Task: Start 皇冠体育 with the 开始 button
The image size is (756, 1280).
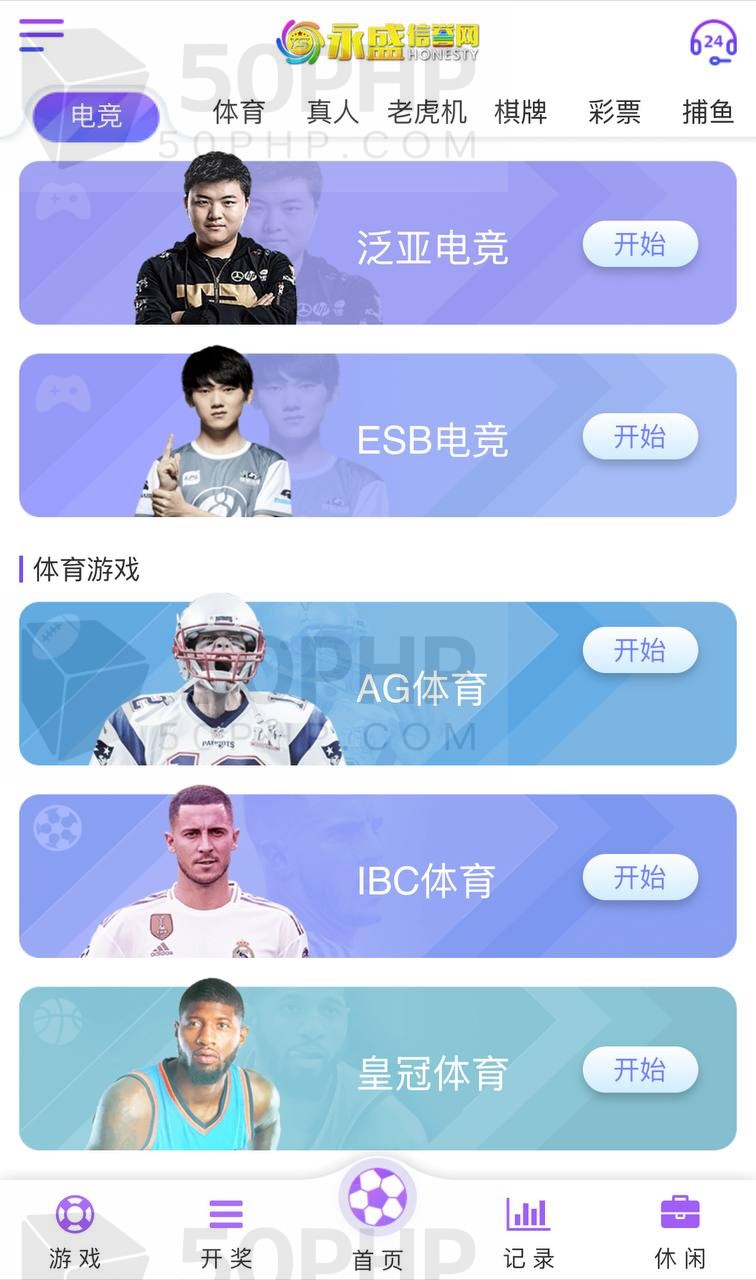Action: tap(640, 1070)
